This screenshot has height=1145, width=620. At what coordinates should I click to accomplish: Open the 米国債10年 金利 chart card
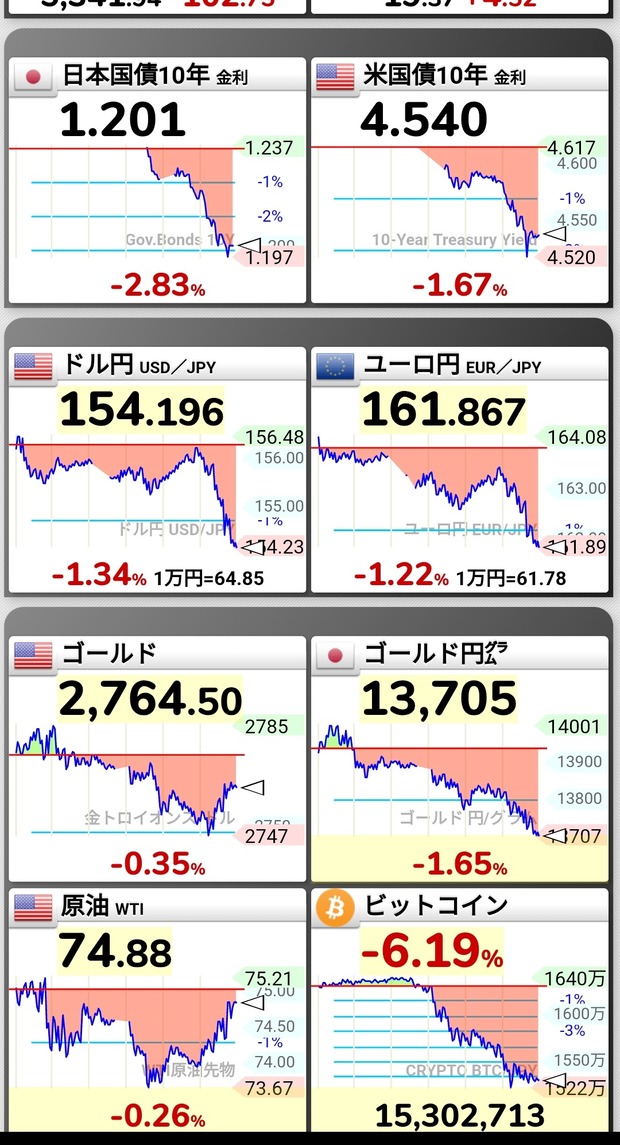pos(459,181)
